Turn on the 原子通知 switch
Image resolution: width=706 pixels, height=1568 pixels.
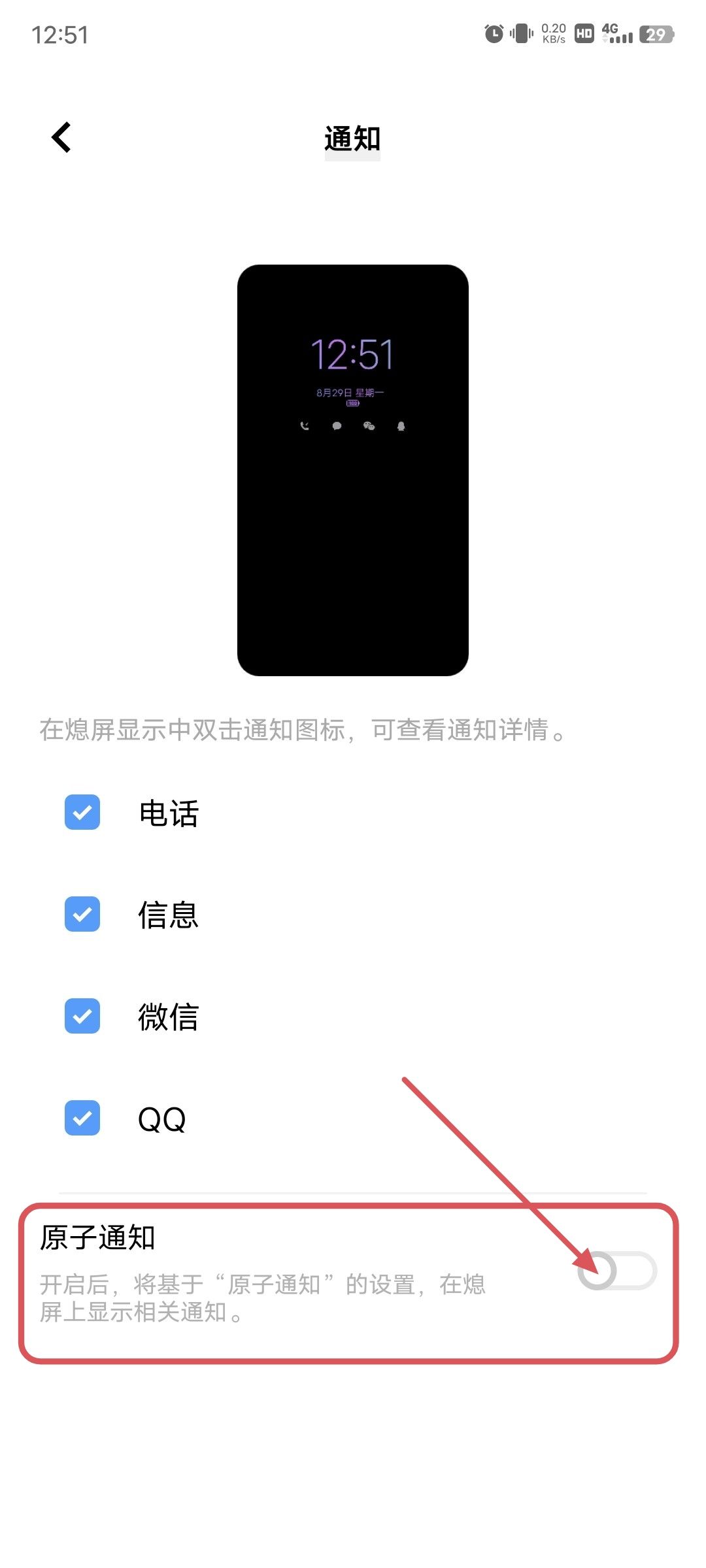pyautogui.click(x=616, y=1271)
